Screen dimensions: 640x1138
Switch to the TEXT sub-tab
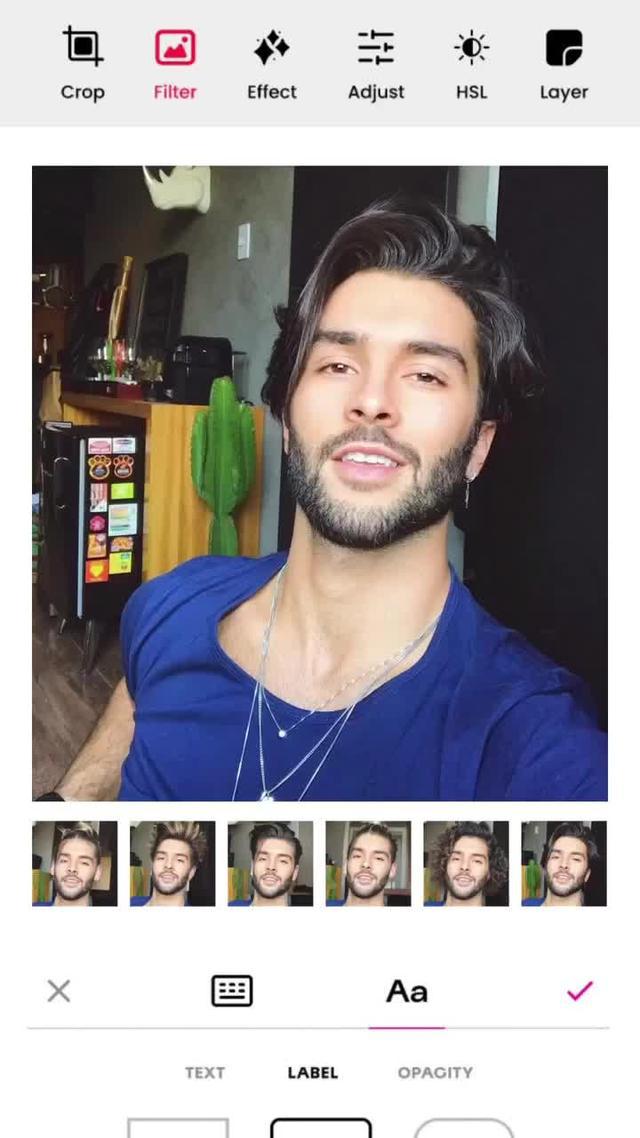pyautogui.click(x=205, y=1072)
